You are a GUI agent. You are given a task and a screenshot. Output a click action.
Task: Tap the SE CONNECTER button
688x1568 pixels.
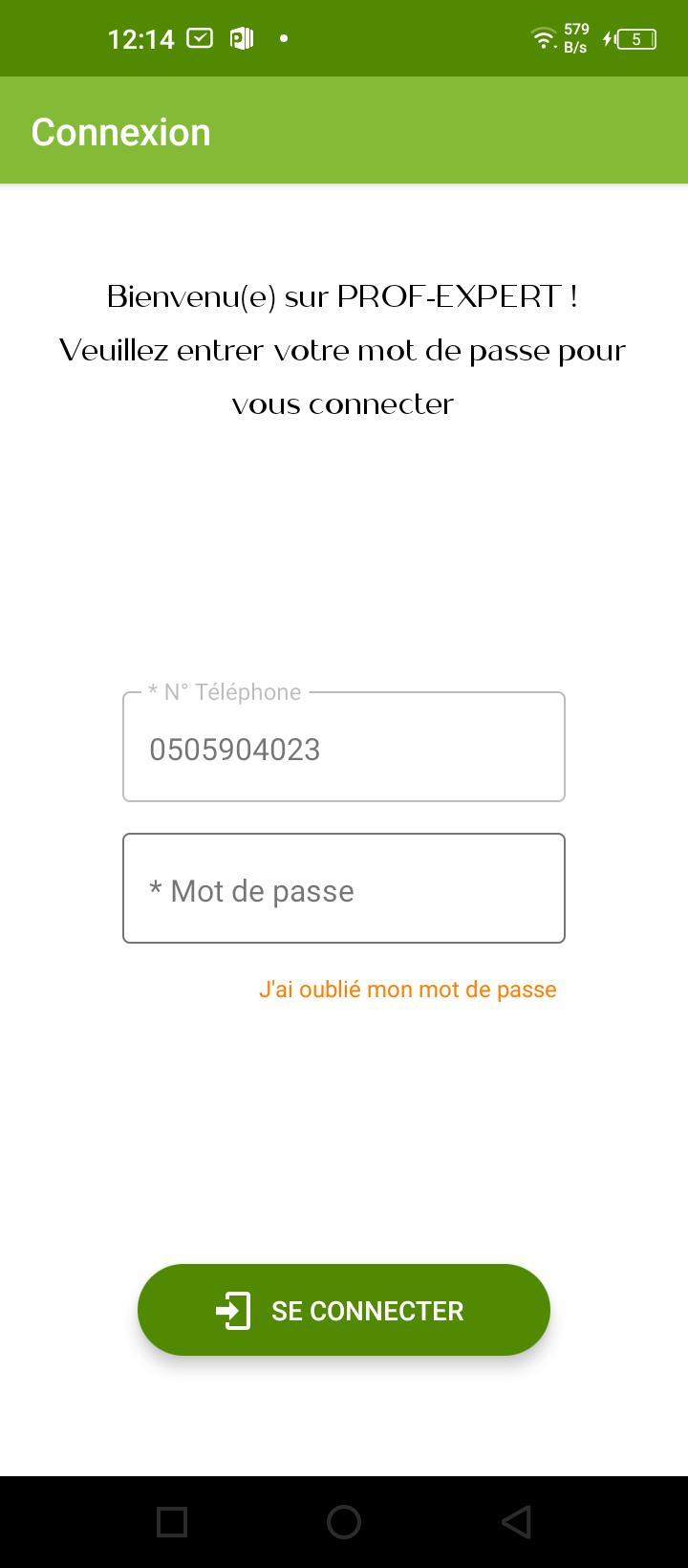pyautogui.click(x=344, y=1310)
